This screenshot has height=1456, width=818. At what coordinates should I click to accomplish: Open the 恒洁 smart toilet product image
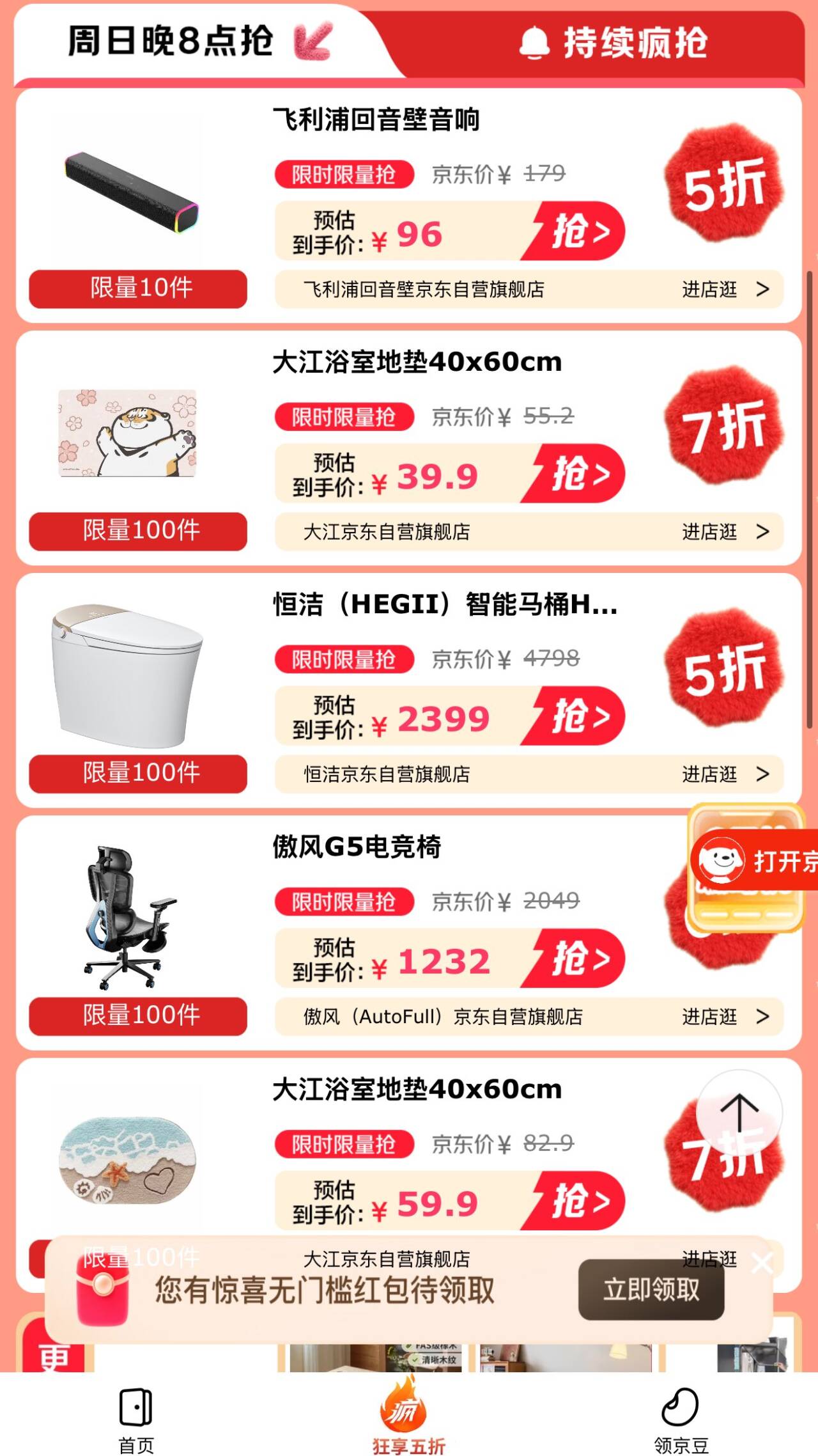click(x=128, y=675)
